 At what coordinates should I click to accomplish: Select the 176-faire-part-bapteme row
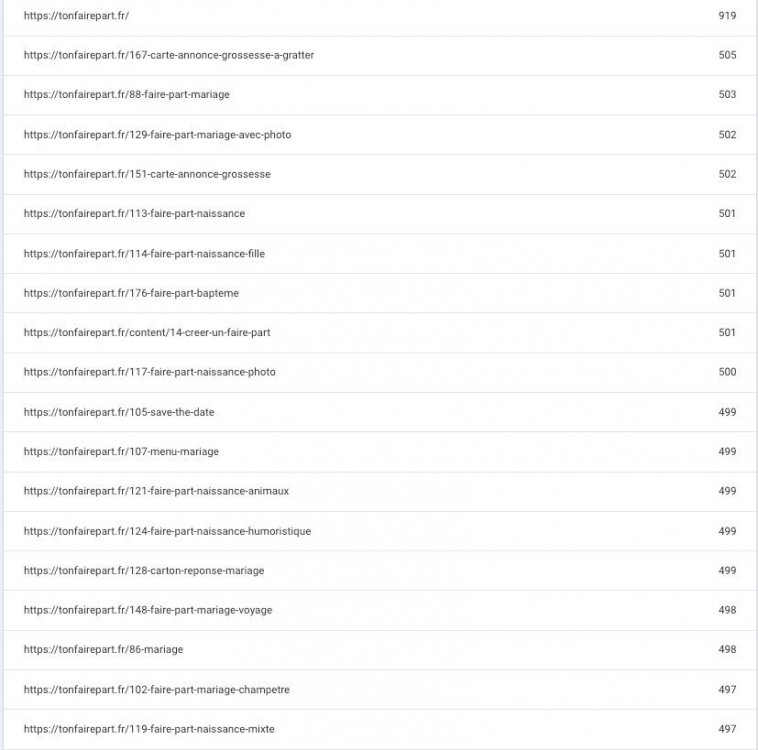pyautogui.click(x=131, y=293)
